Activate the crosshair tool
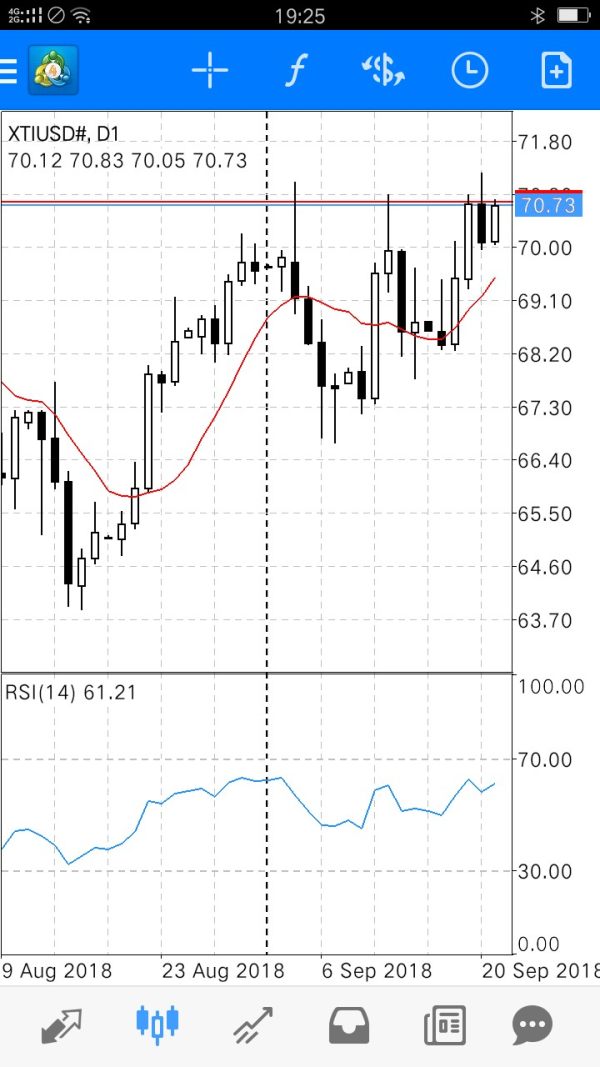 pyautogui.click(x=210, y=71)
